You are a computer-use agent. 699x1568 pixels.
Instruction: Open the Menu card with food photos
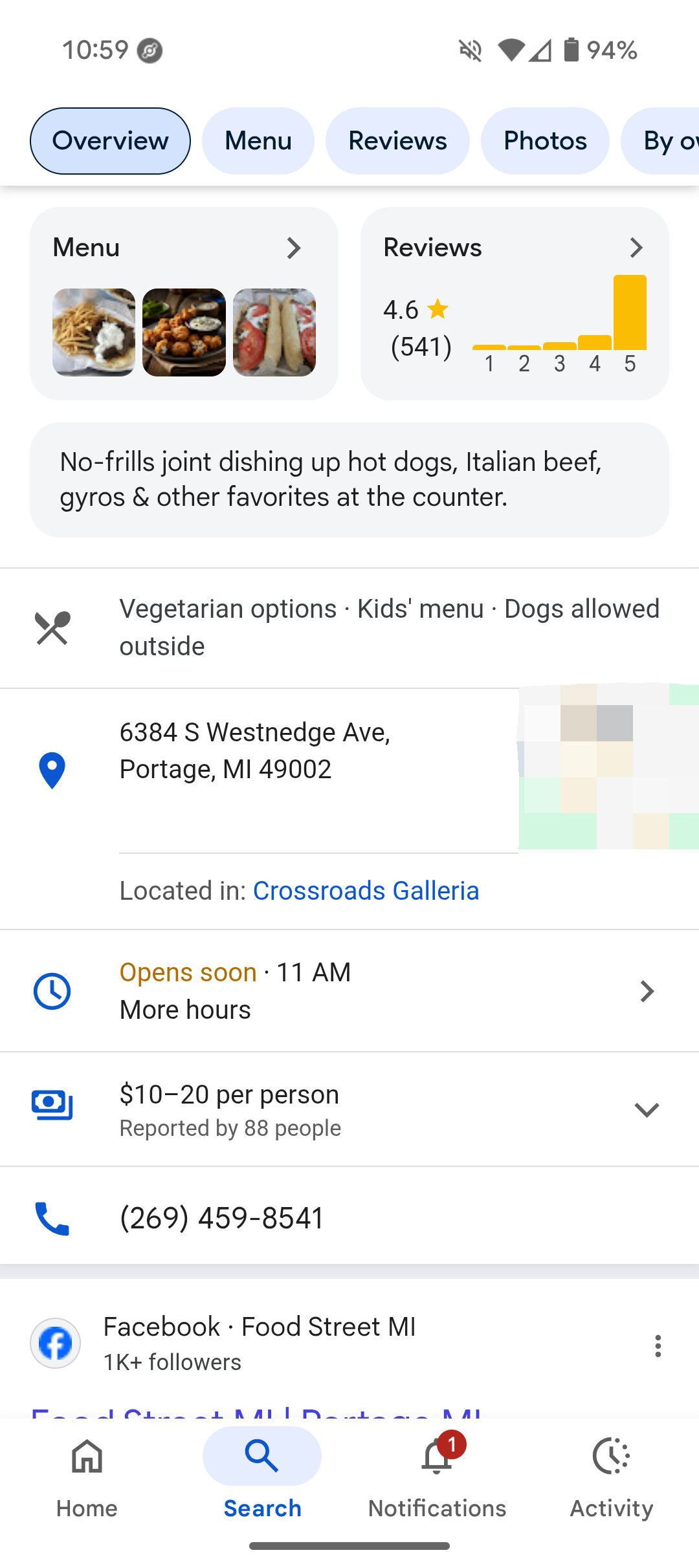(x=184, y=304)
